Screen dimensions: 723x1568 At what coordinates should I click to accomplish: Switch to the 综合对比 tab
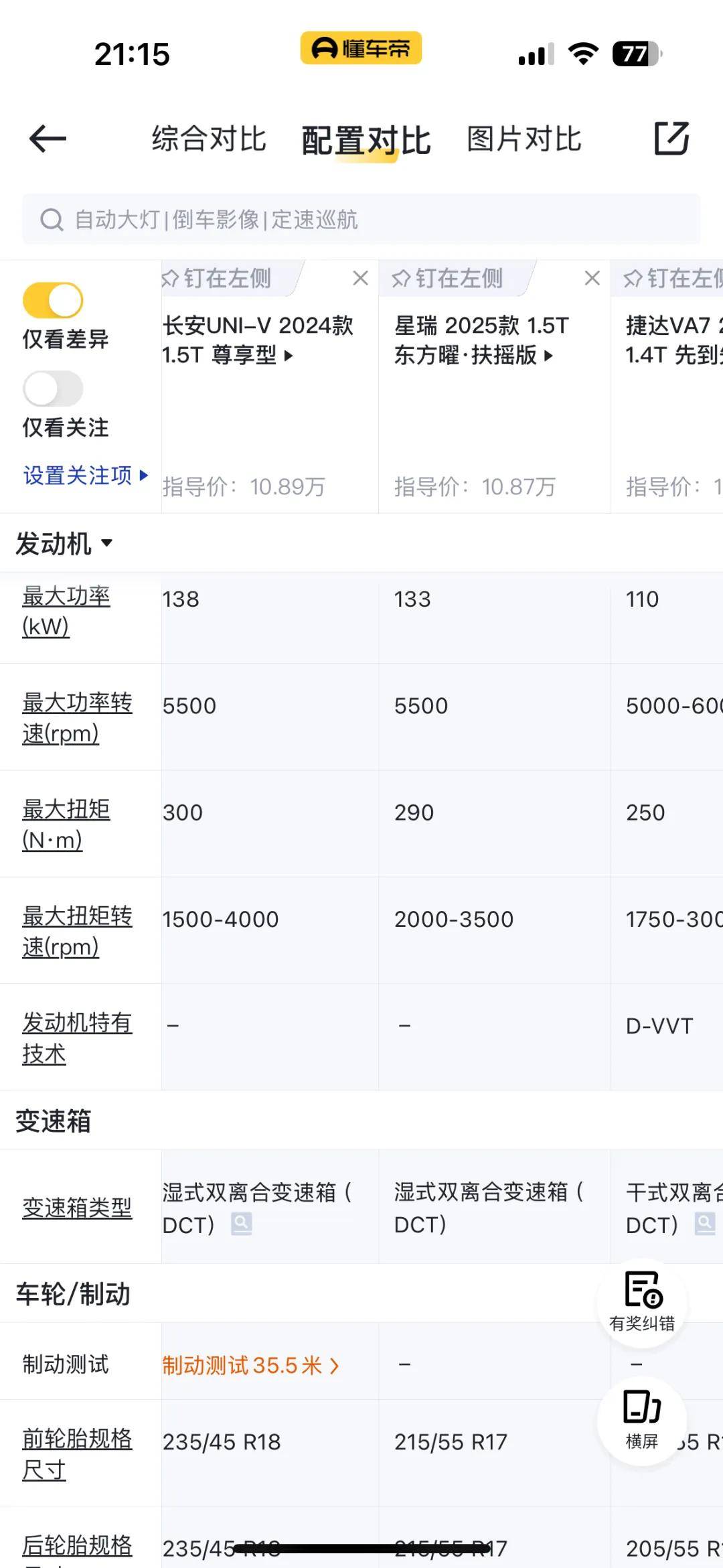point(208,139)
